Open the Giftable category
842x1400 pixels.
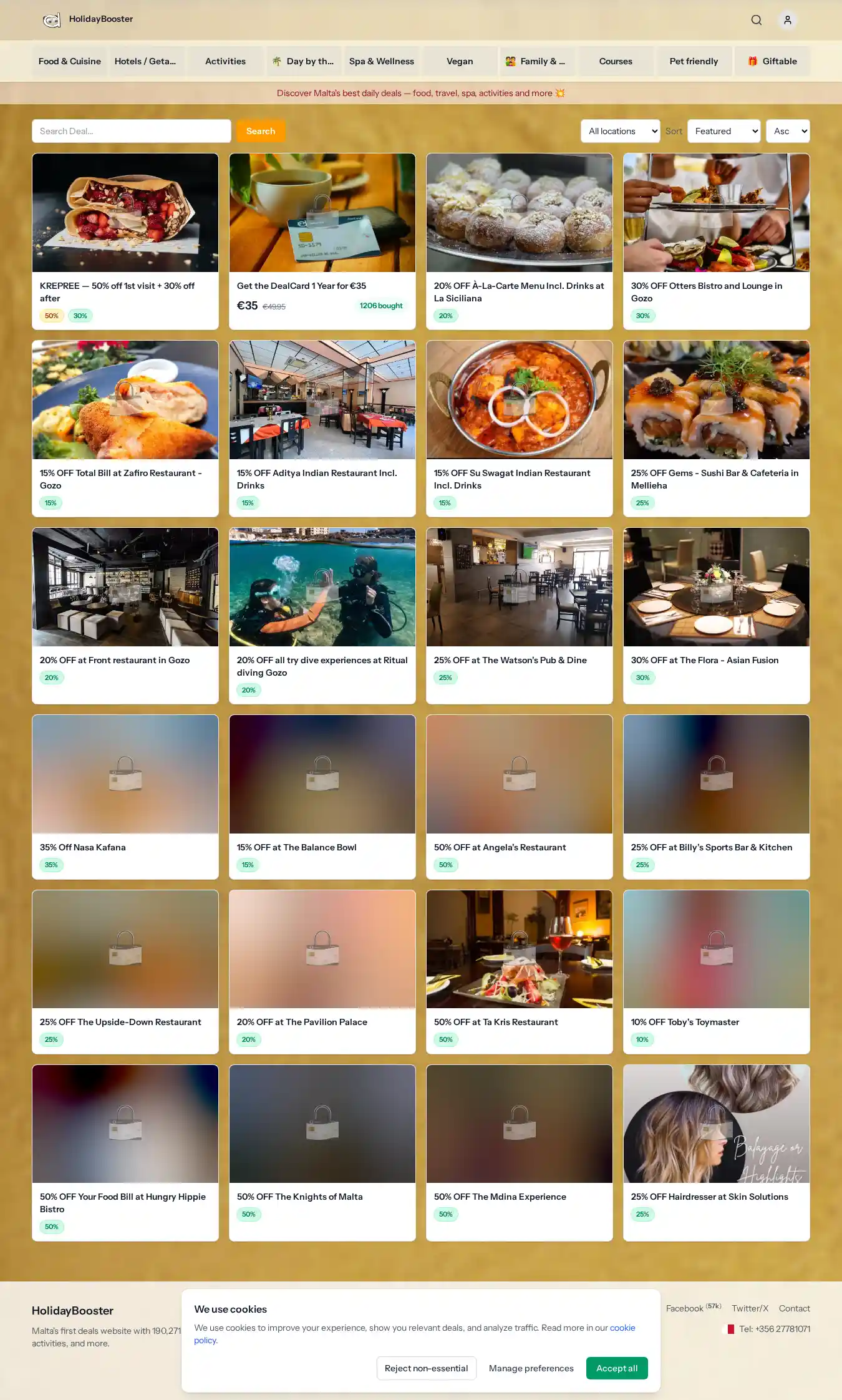tap(772, 61)
